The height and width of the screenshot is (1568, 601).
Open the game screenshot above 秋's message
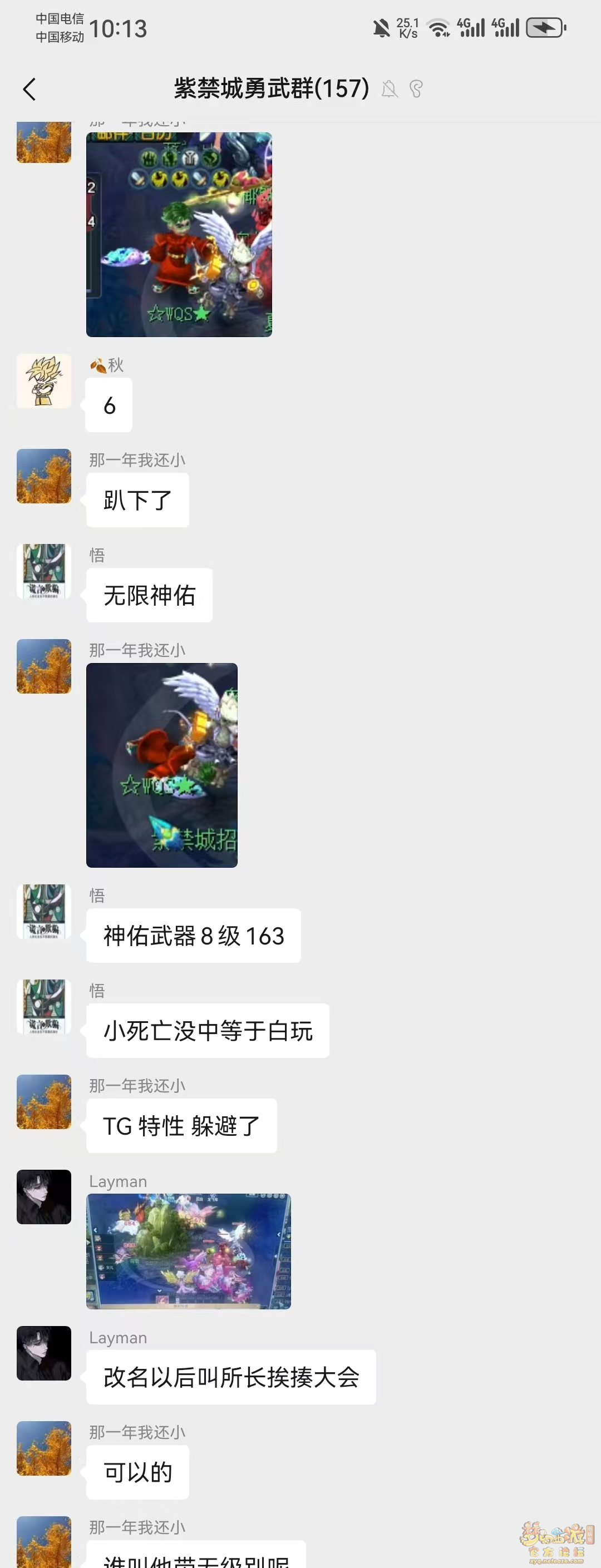tap(179, 234)
